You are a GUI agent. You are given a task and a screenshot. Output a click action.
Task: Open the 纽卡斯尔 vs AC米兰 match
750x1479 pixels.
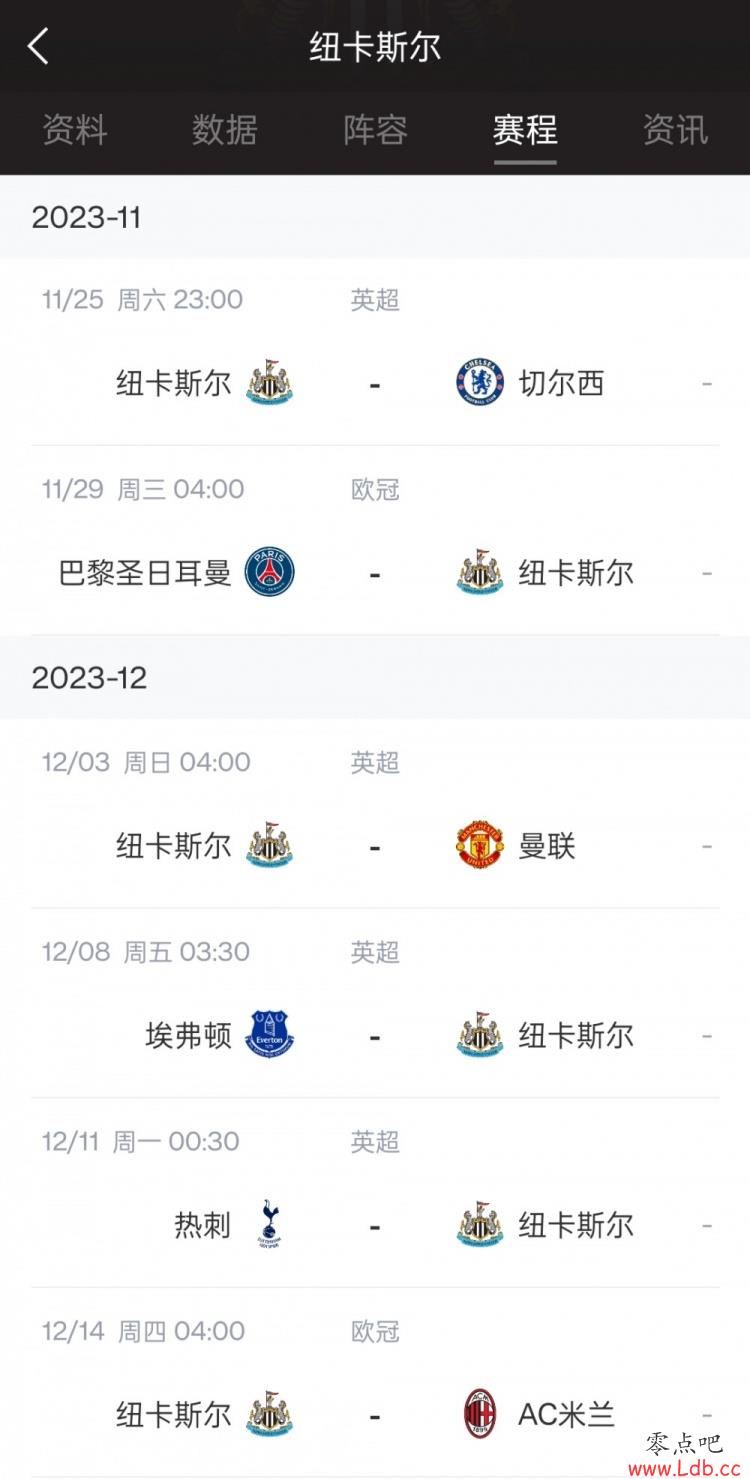point(375,1382)
